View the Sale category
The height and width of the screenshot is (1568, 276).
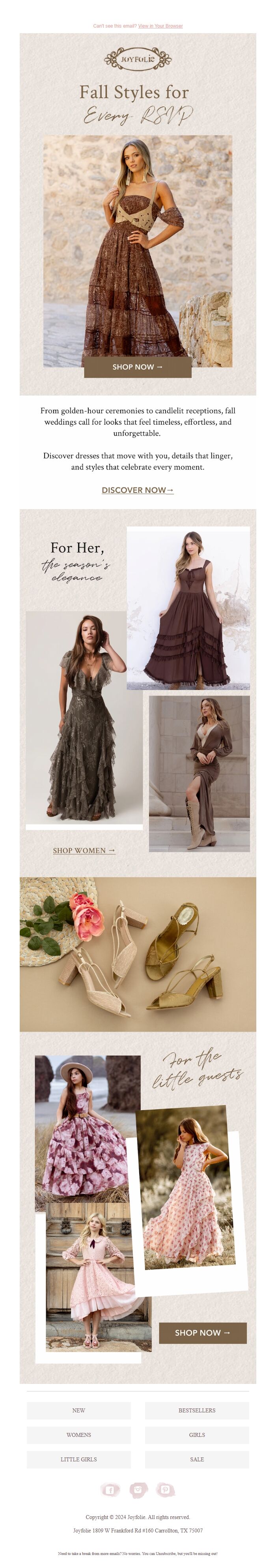pos(196,1459)
